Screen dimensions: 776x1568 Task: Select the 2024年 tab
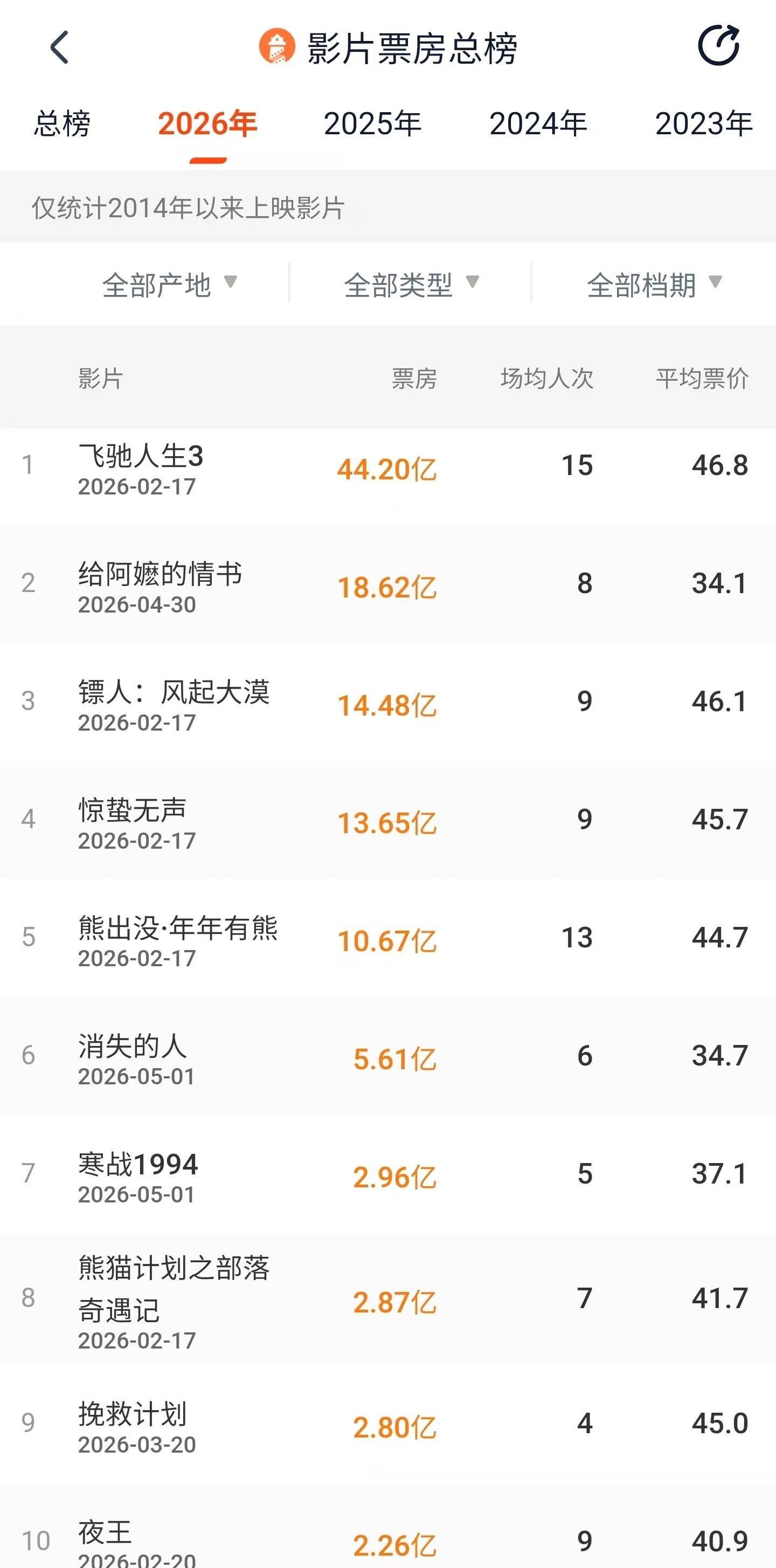[x=538, y=123]
